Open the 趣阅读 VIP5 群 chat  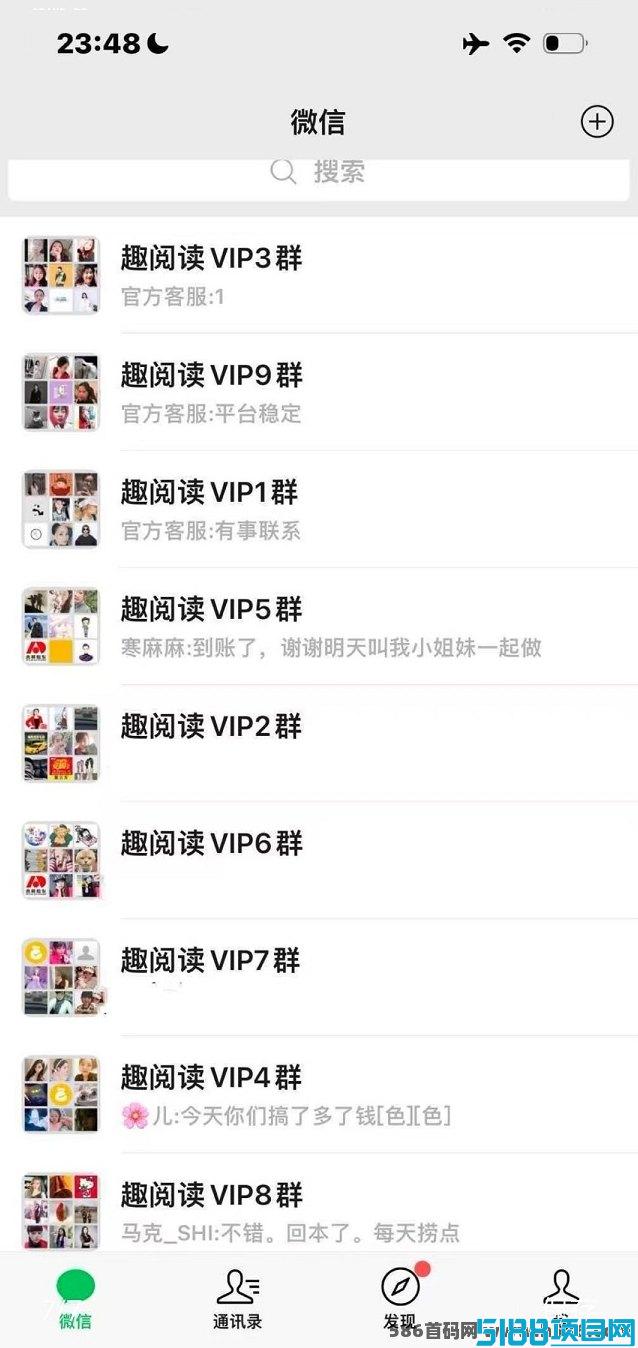click(x=319, y=626)
